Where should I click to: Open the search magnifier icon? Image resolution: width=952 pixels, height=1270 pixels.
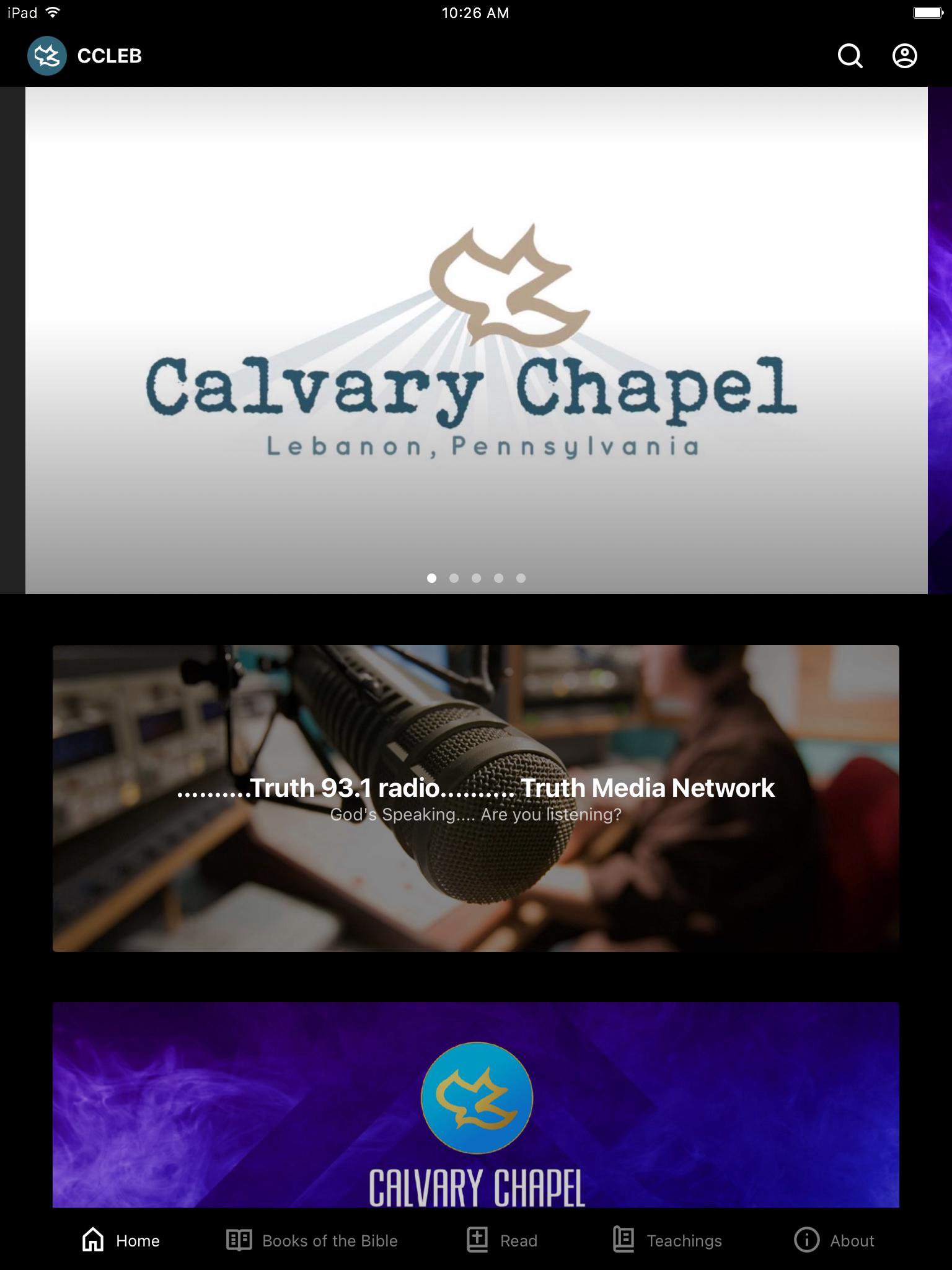pos(850,56)
